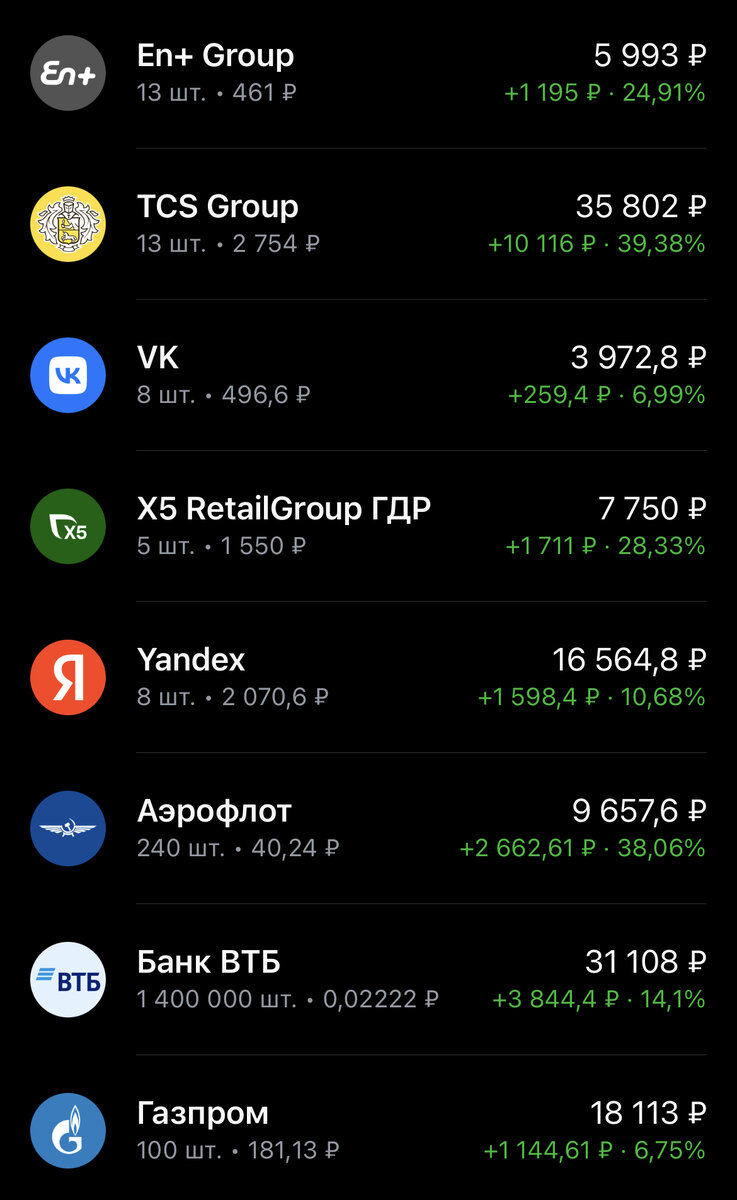This screenshot has height=1200, width=737.
Task: Show details for Аэрофлот shares
Action: [x=368, y=828]
